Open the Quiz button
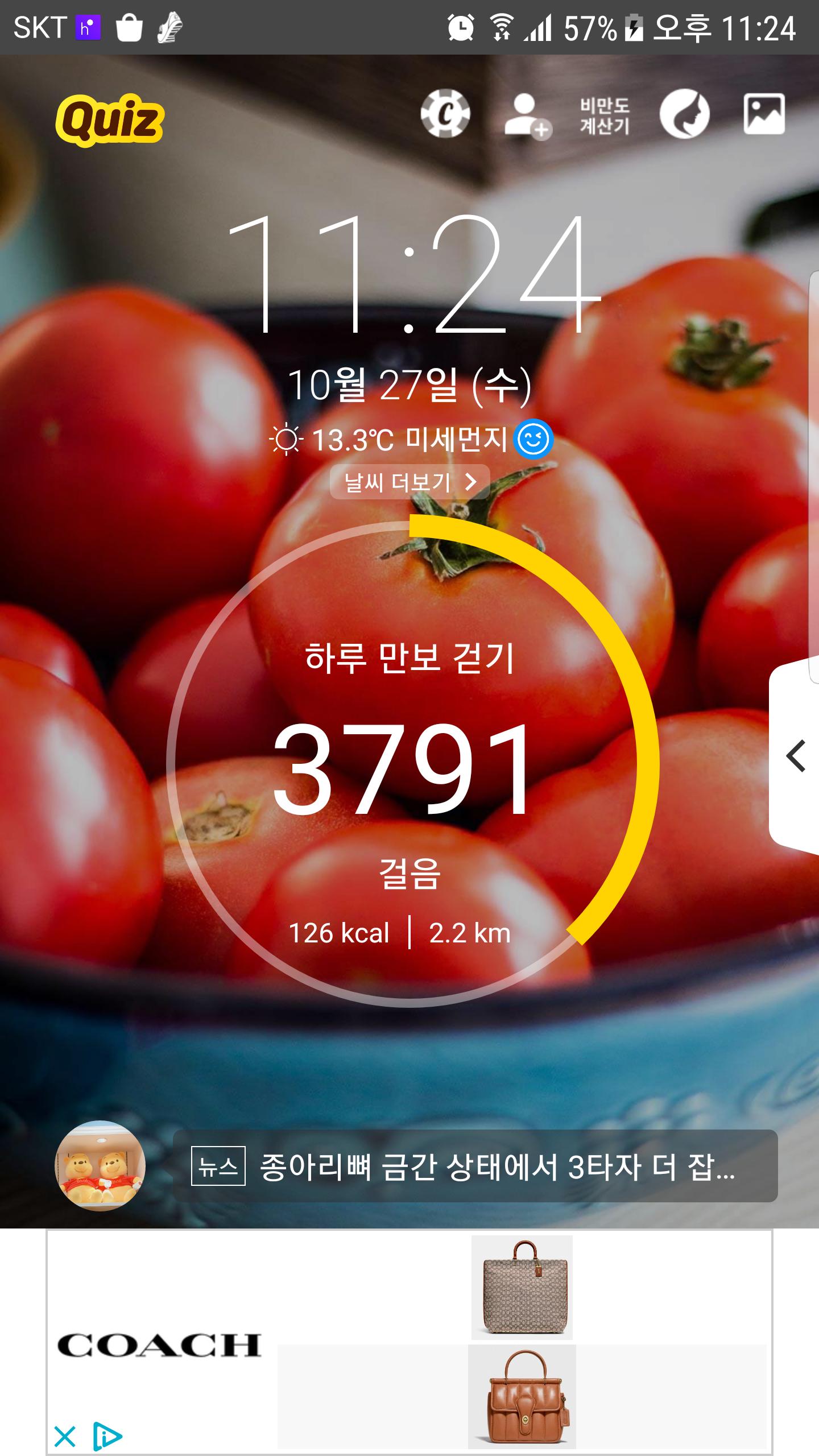819x1456 pixels. point(110,120)
